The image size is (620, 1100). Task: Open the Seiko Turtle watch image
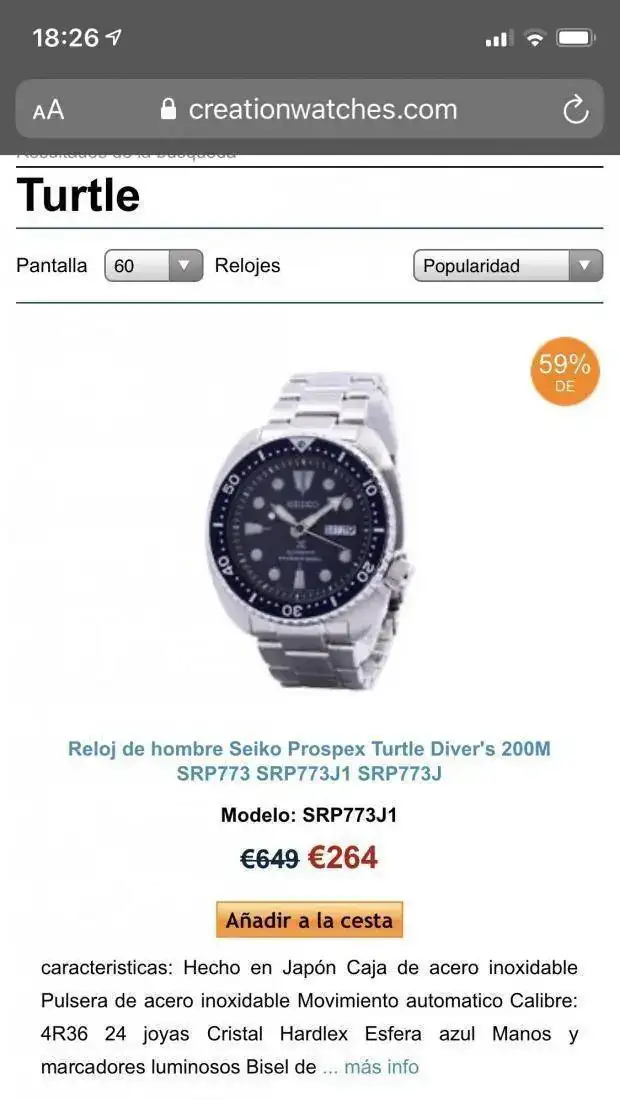point(309,531)
